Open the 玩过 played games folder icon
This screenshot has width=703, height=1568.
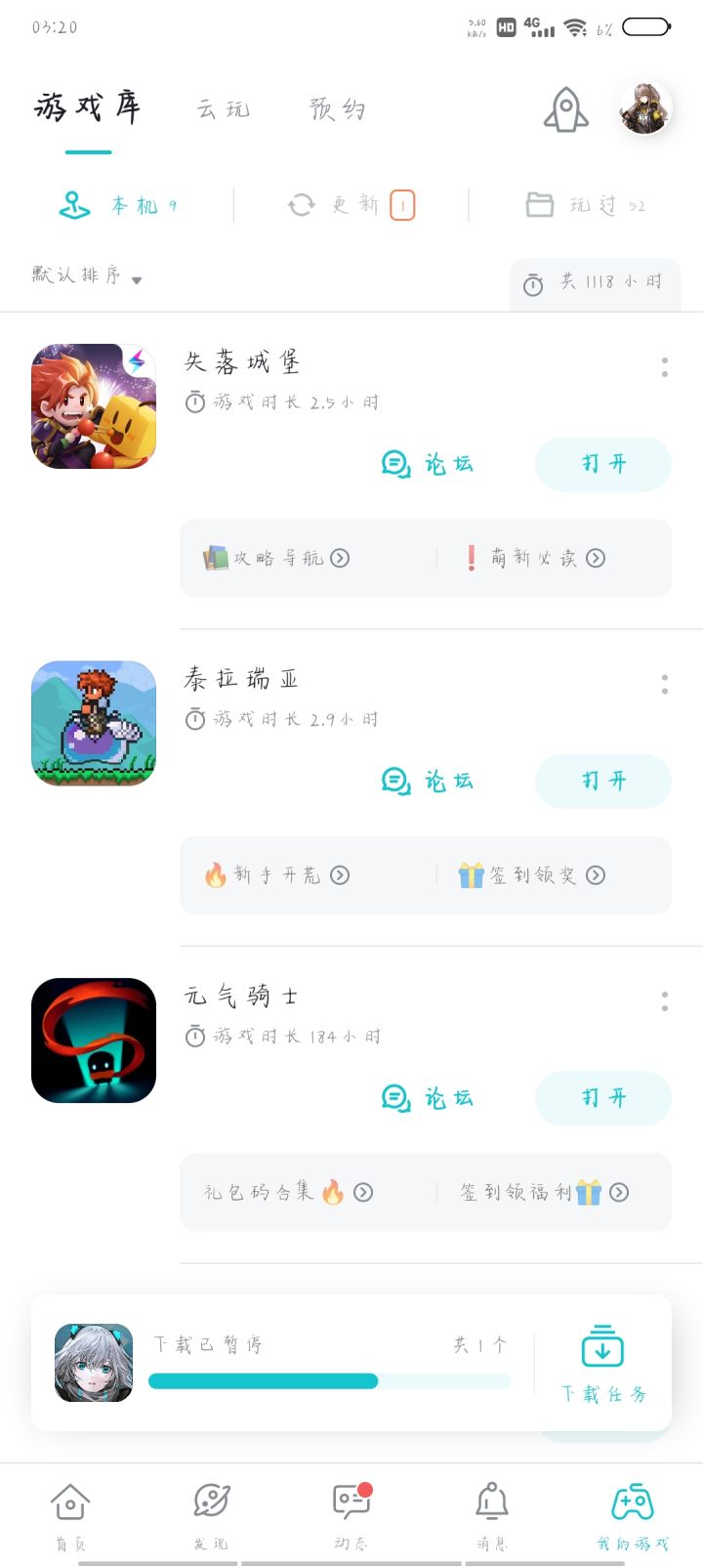click(539, 205)
